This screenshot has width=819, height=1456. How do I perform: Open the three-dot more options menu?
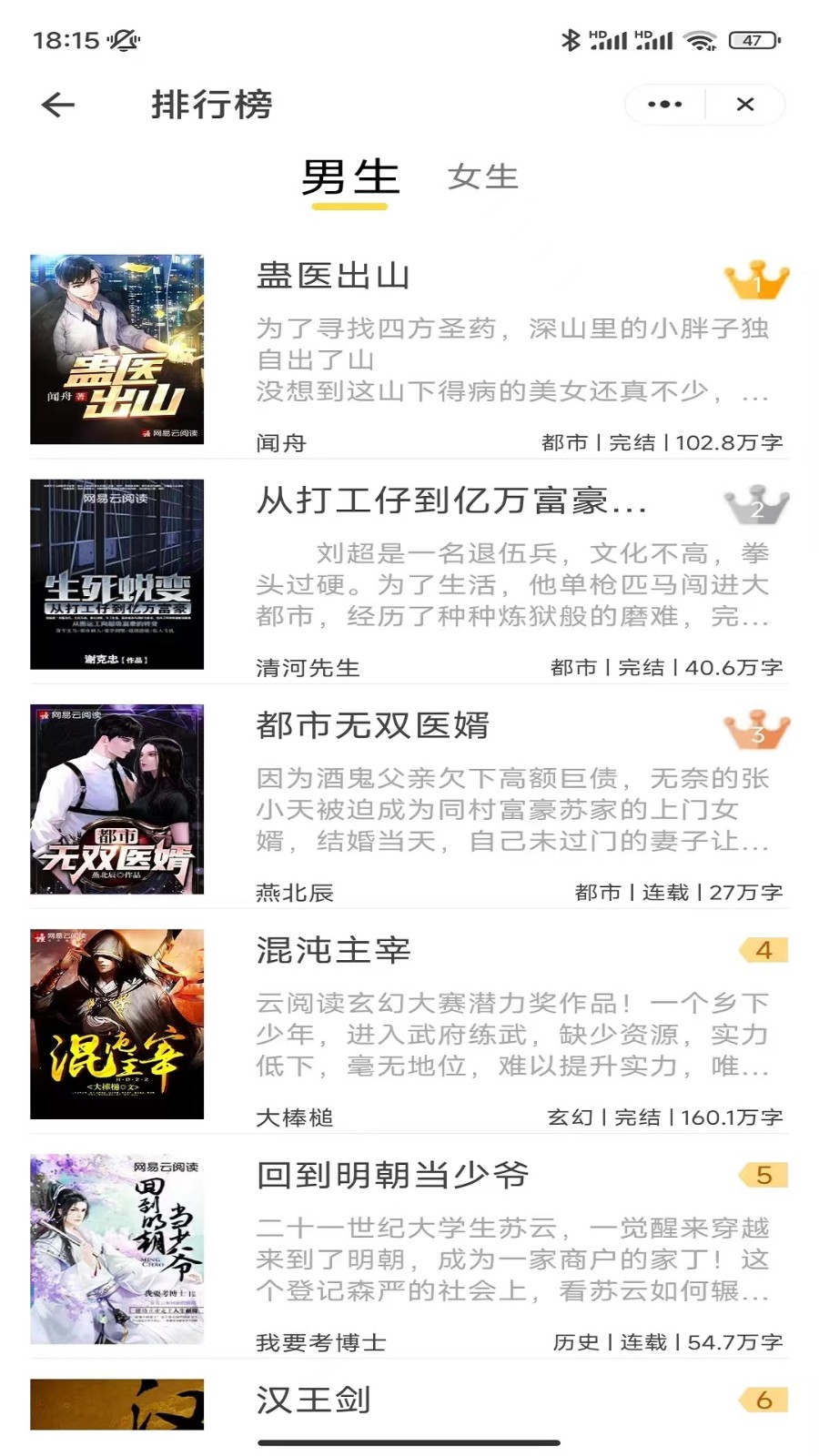tap(663, 104)
